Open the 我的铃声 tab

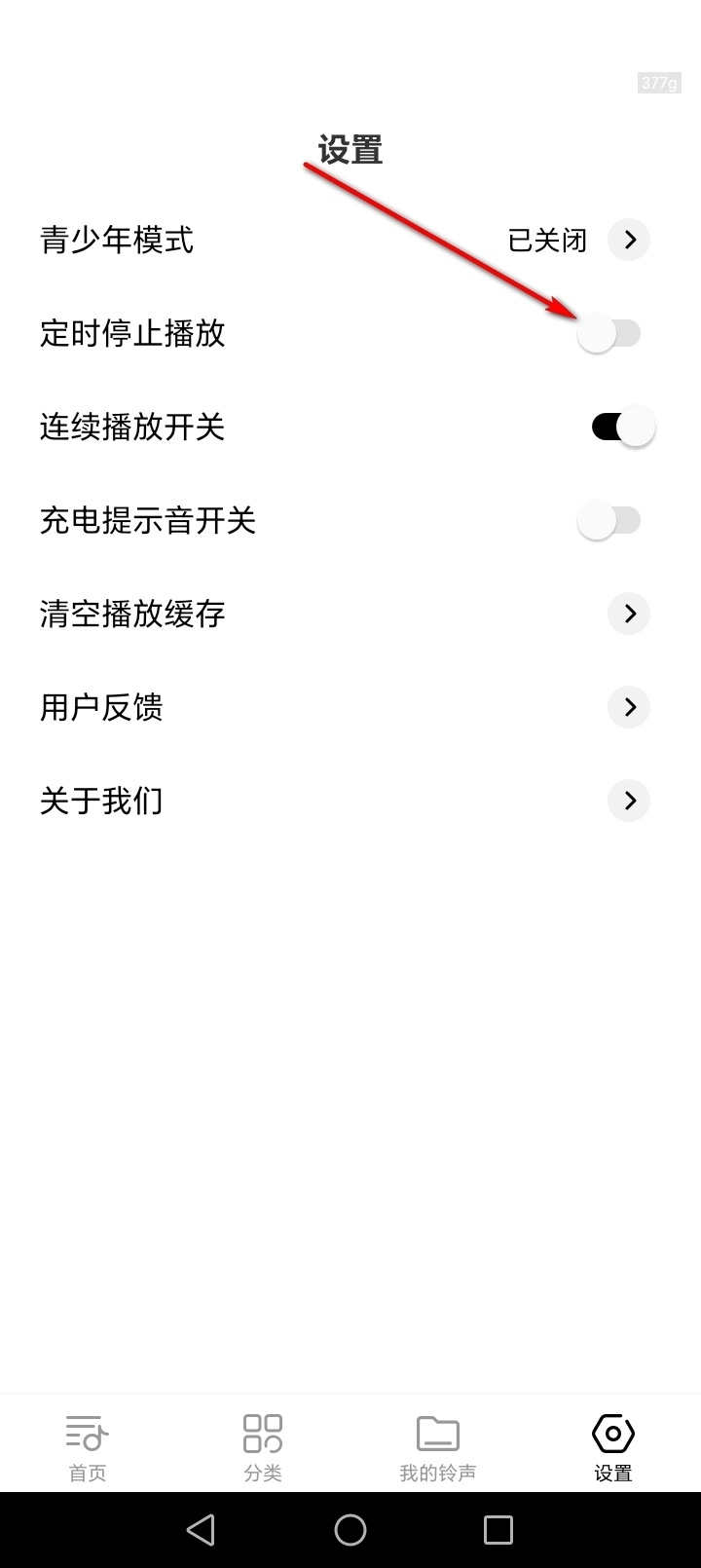click(438, 1446)
